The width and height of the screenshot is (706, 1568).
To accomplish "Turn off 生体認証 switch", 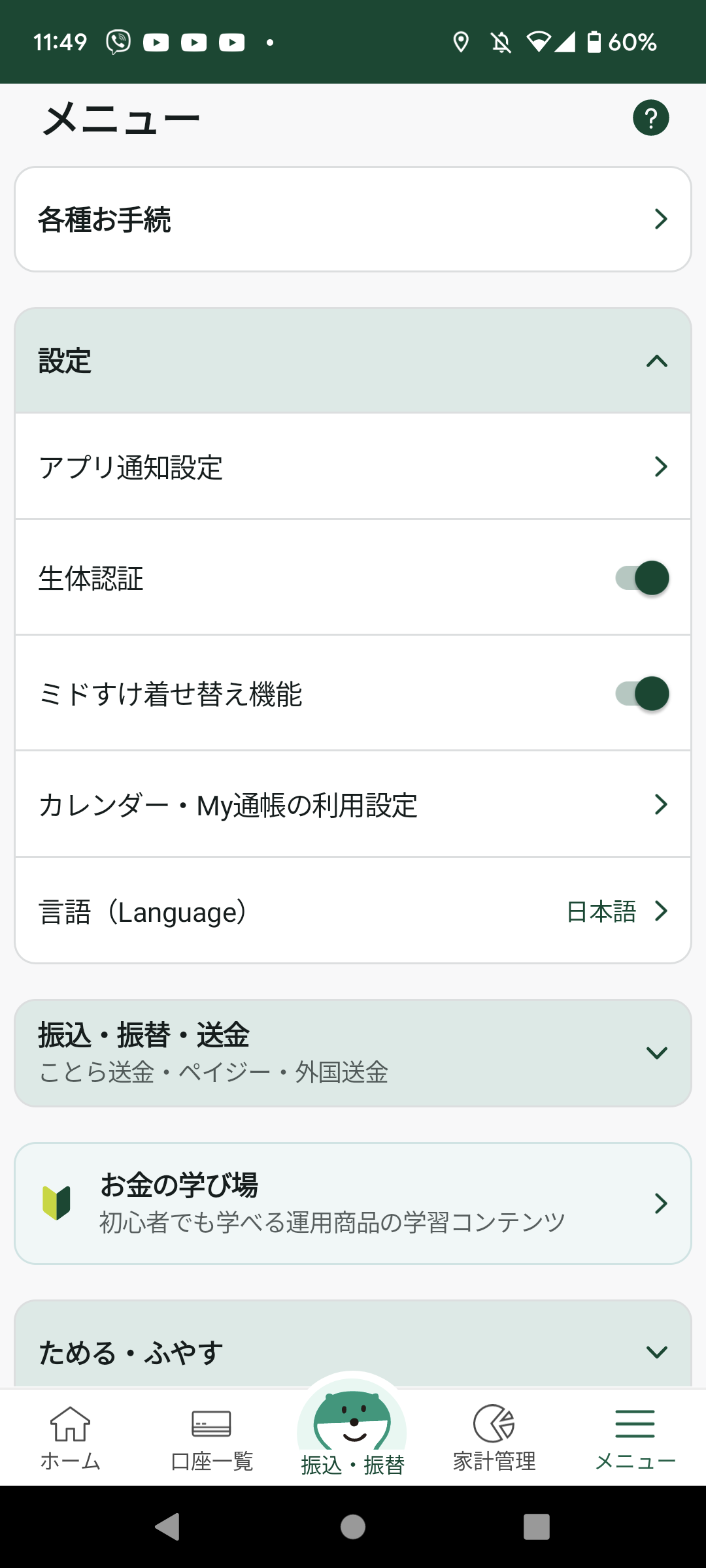I will 642,578.
